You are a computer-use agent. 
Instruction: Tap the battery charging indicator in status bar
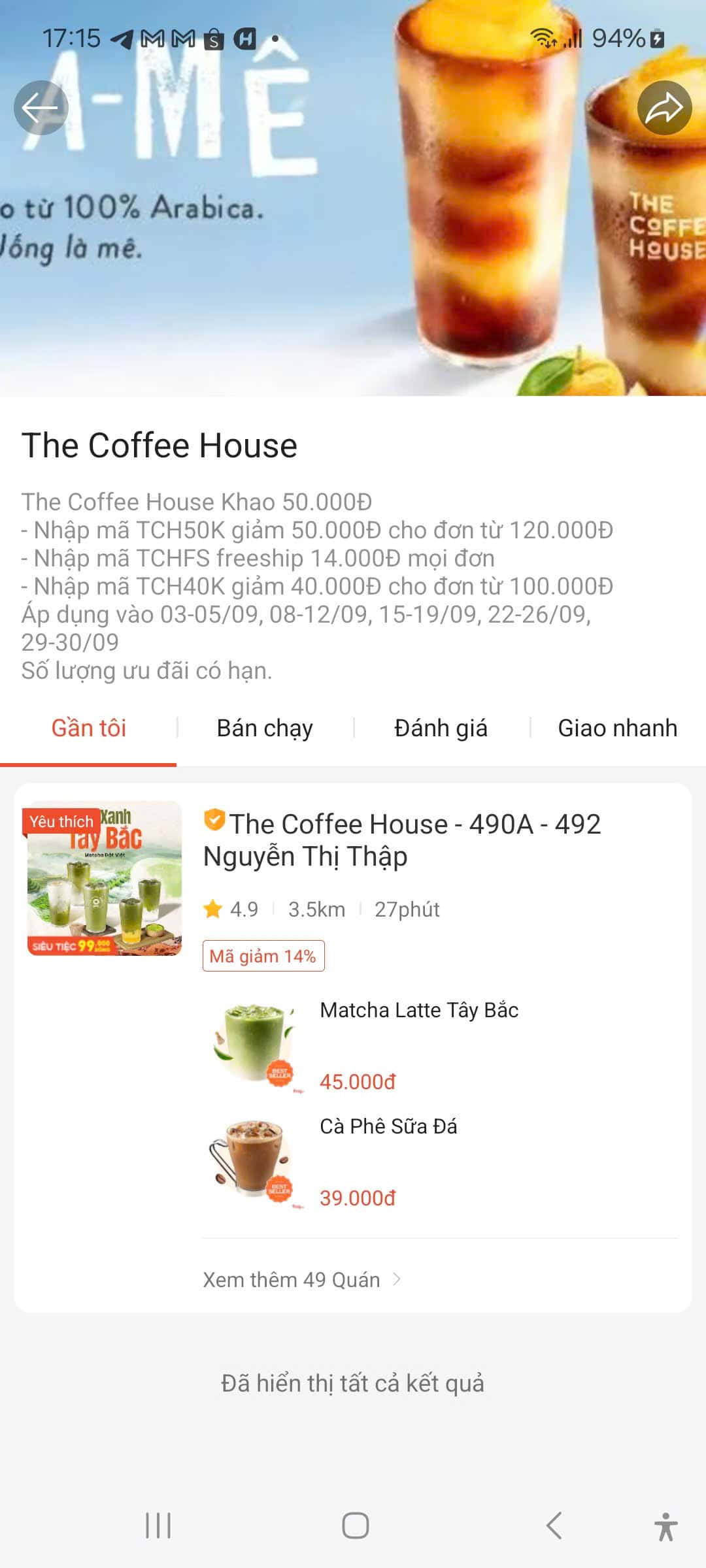(656, 39)
